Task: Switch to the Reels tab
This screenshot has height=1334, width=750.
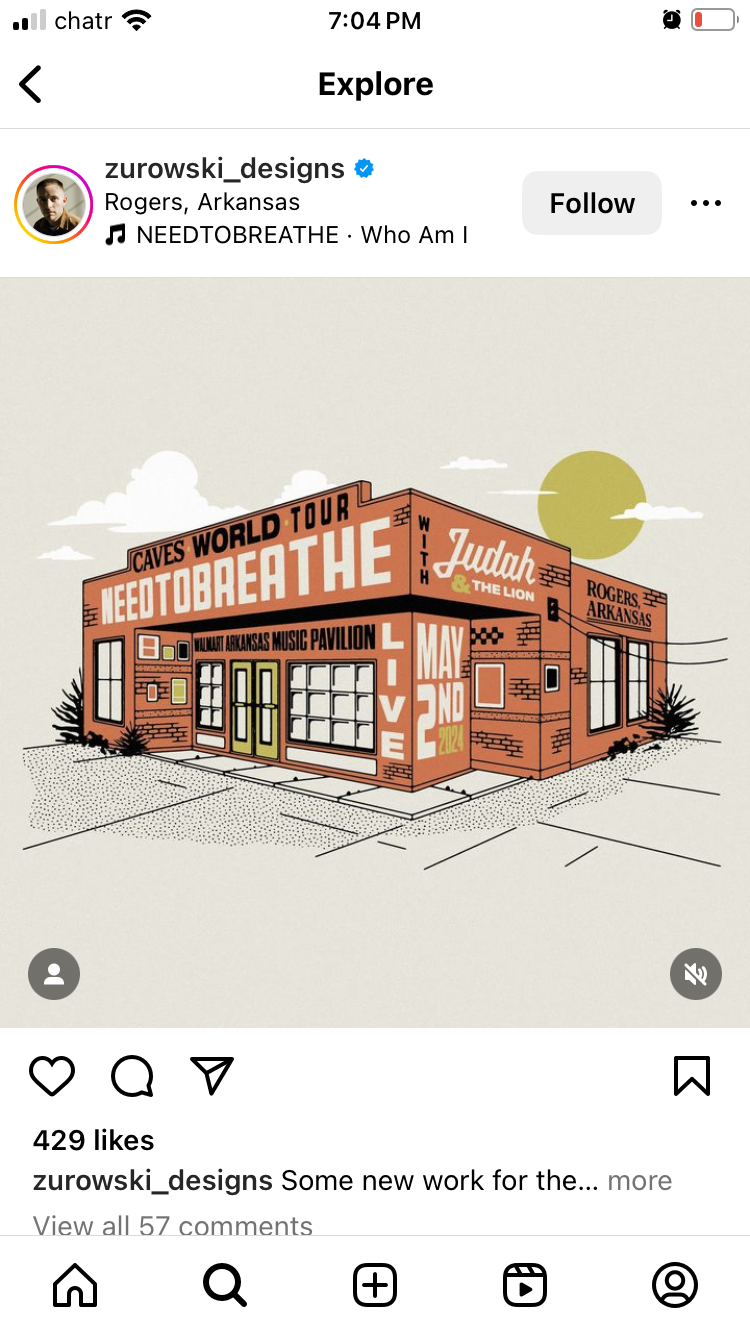Action: click(x=525, y=1285)
